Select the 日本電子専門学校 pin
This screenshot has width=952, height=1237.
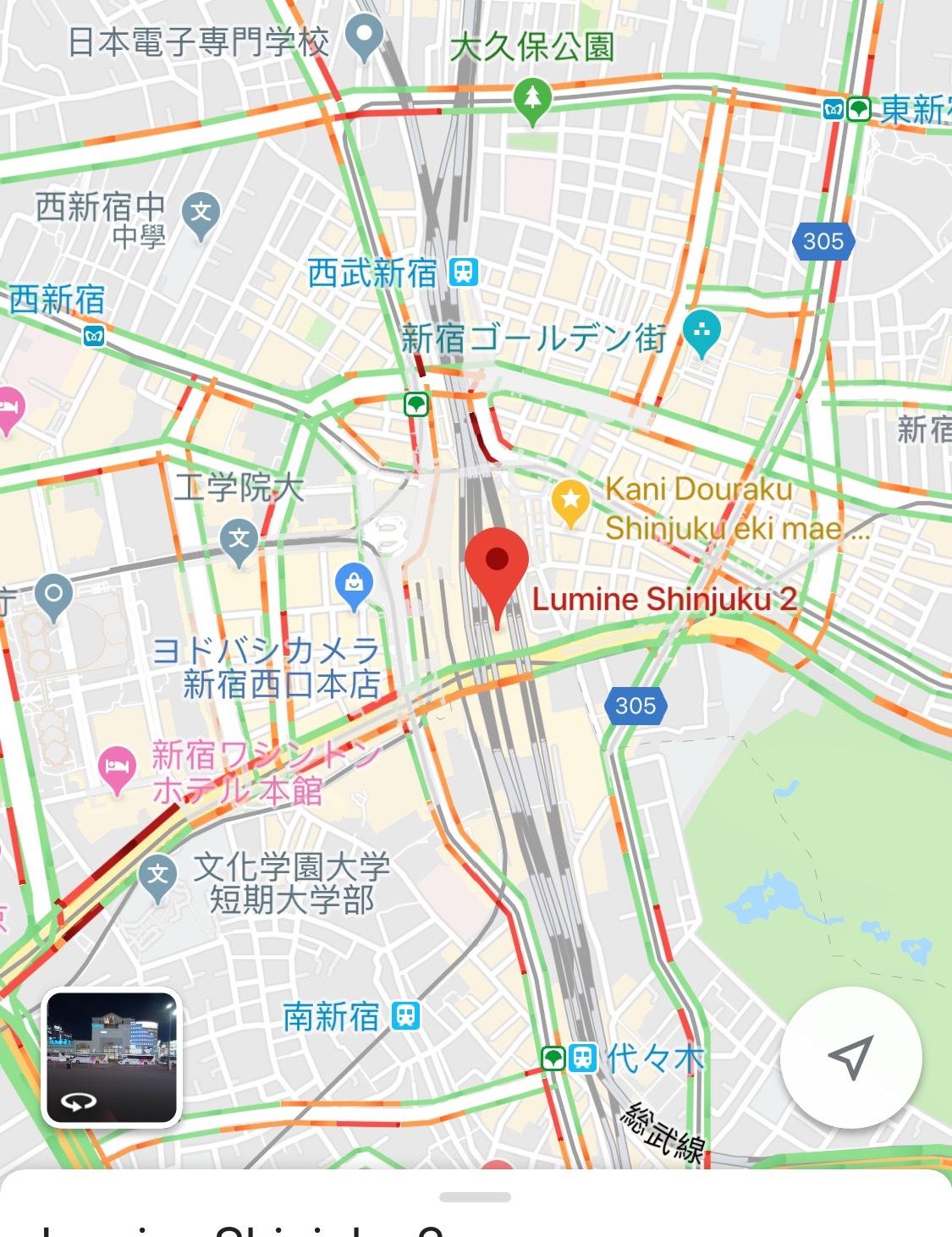click(366, 37)
